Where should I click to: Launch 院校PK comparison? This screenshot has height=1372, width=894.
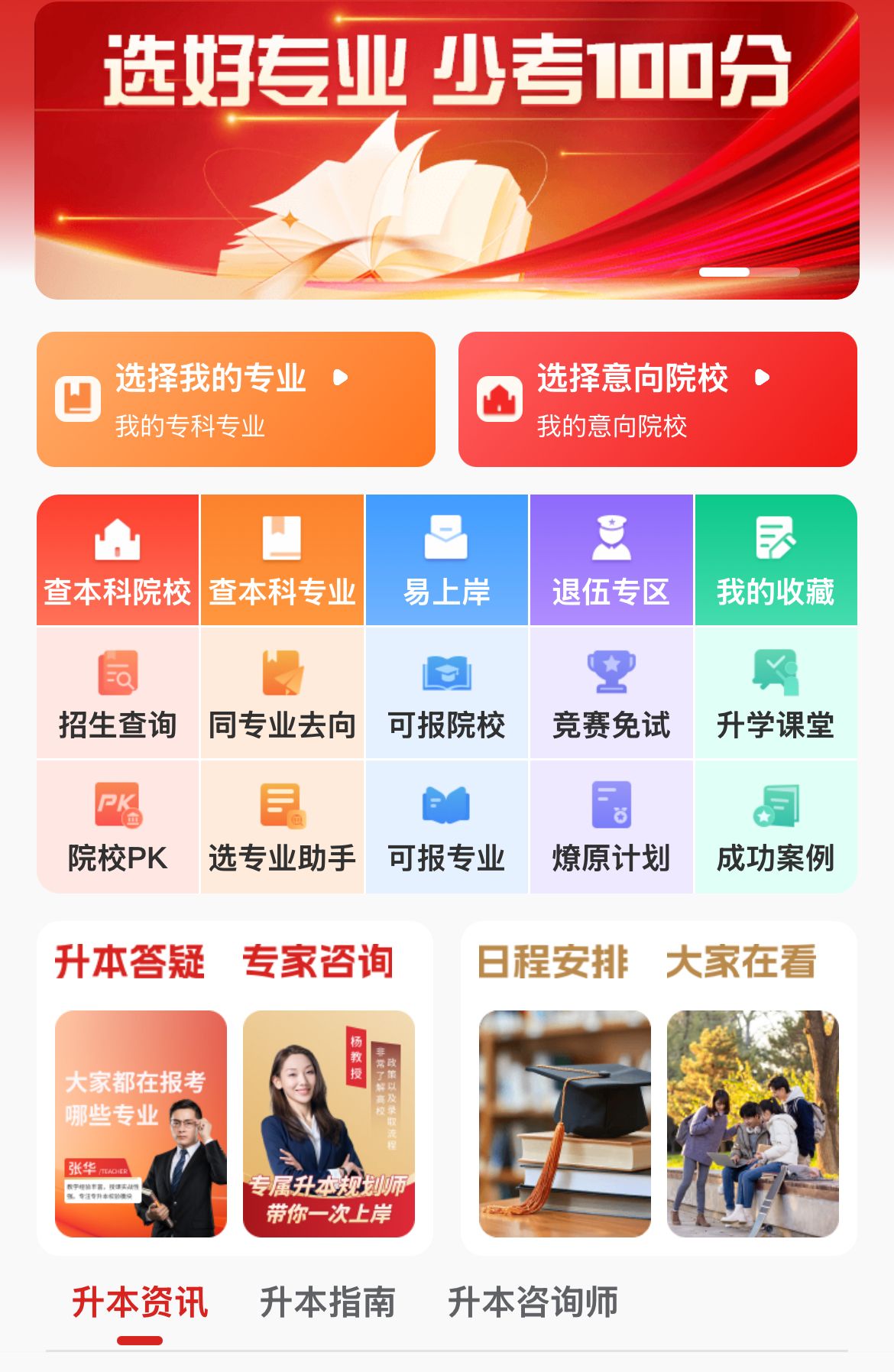click(118, 827)
